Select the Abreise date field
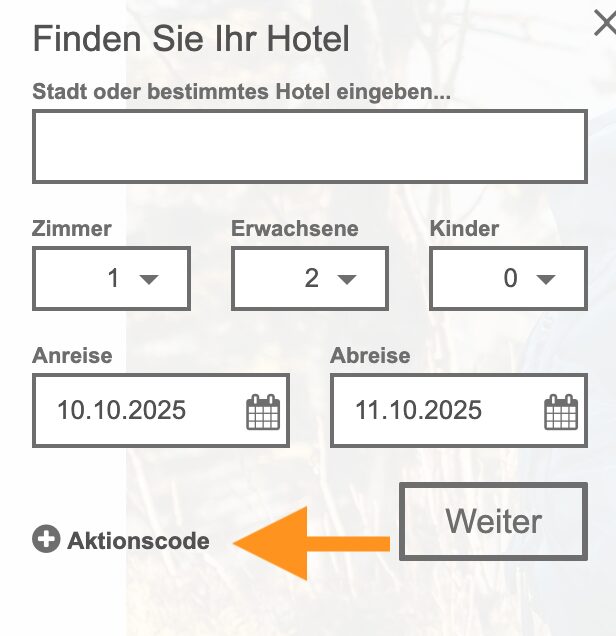616x636 pixels. (x=458, y=410)
